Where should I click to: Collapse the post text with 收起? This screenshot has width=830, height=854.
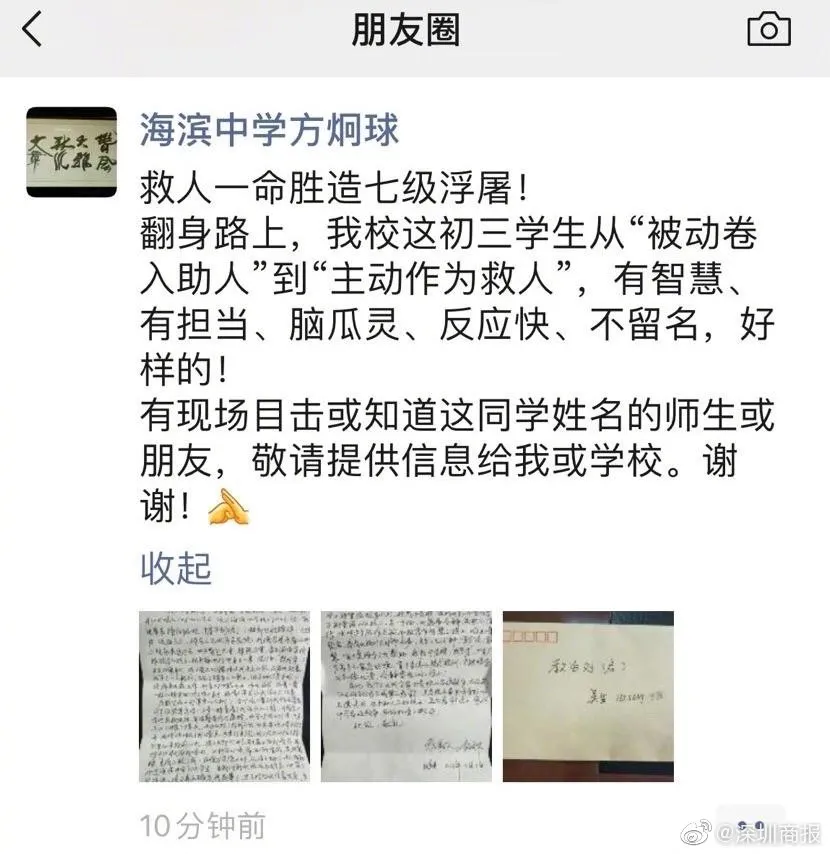[176, 568]
